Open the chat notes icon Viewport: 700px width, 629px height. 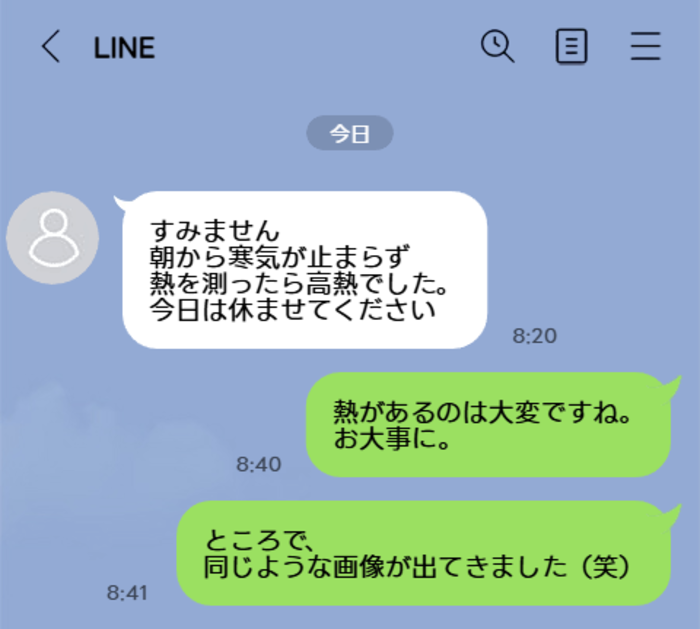pos(571,47)
